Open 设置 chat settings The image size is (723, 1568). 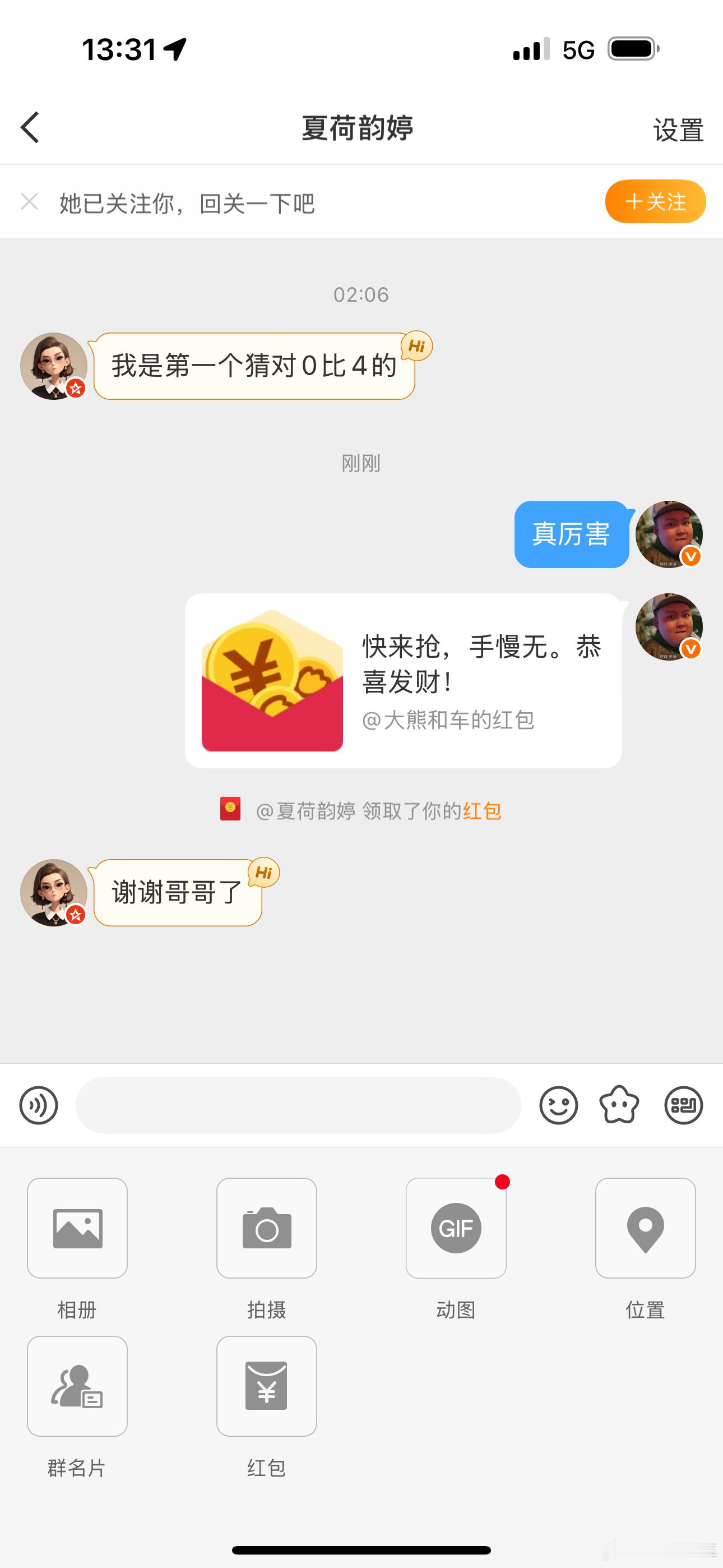click(x=678, y=128)
